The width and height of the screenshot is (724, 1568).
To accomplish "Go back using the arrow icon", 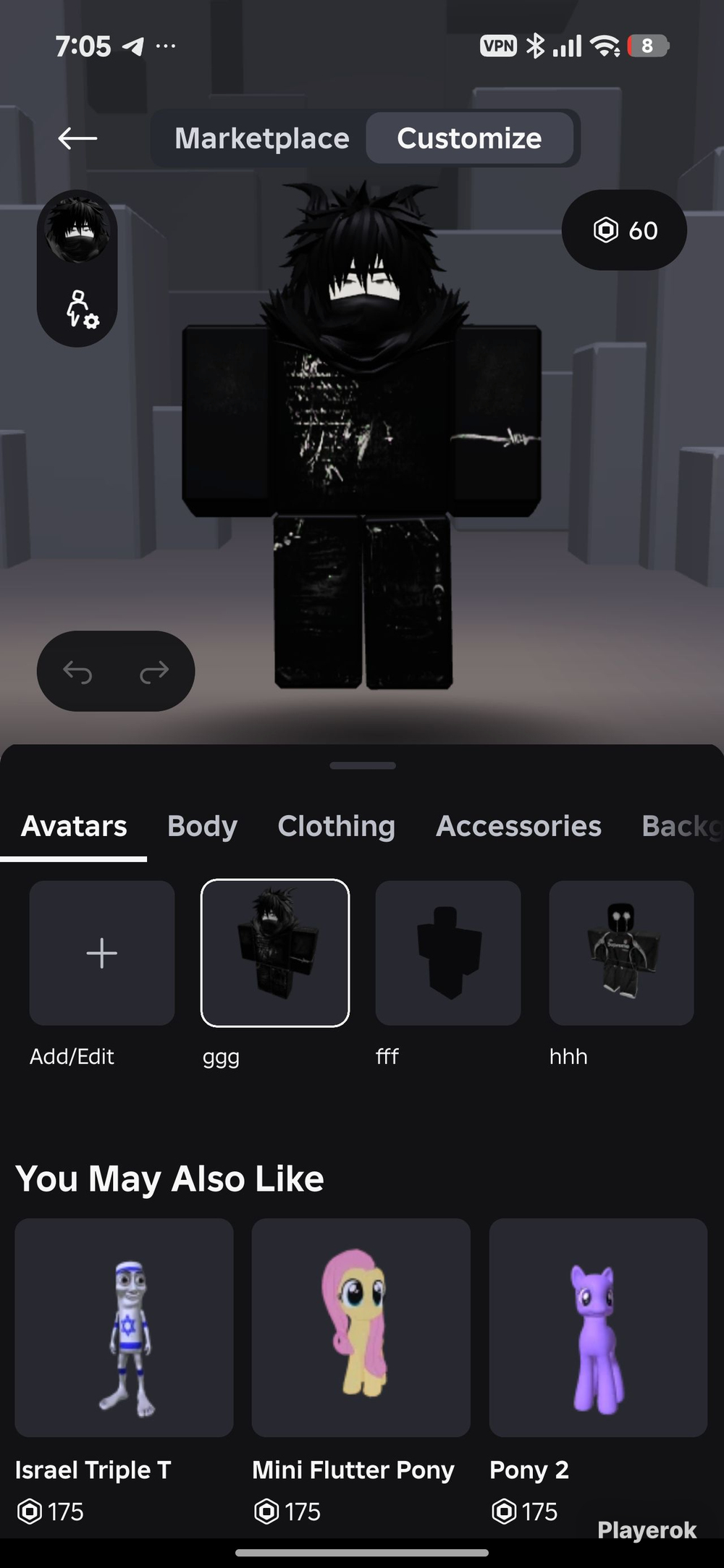I will [x=77, y=138].
